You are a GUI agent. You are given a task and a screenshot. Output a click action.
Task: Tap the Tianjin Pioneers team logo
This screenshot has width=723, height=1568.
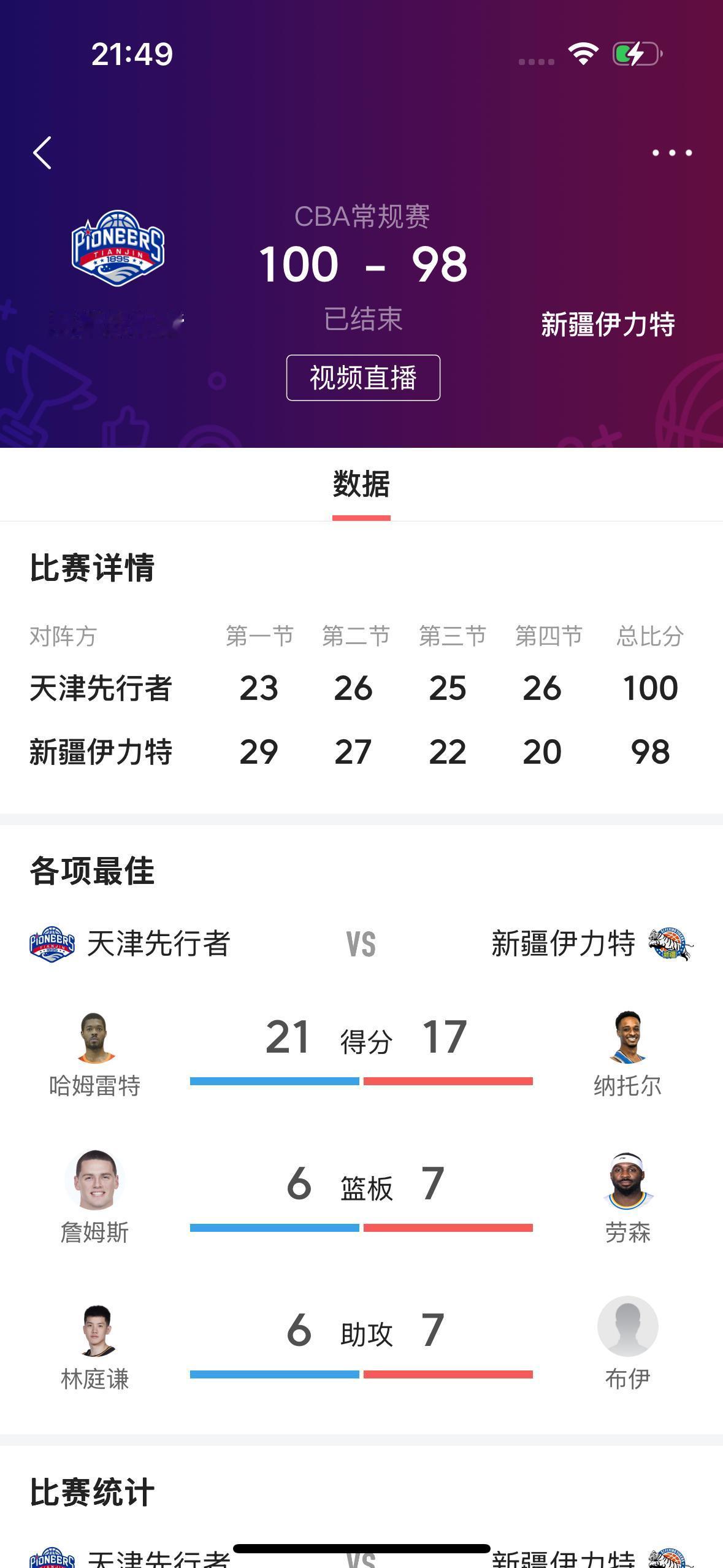[117, 248]
